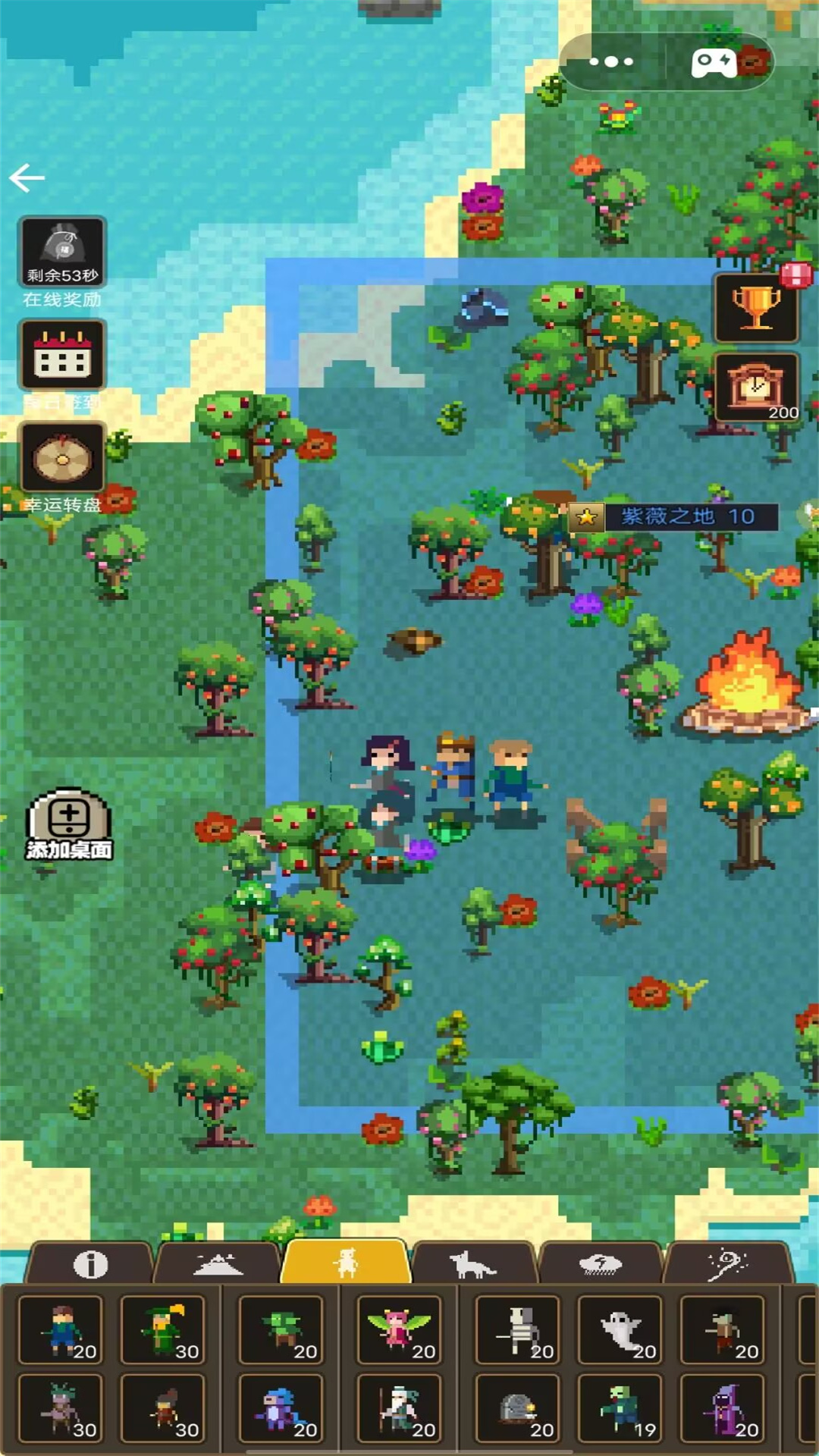Select the human villager creature

point(61,1329)
